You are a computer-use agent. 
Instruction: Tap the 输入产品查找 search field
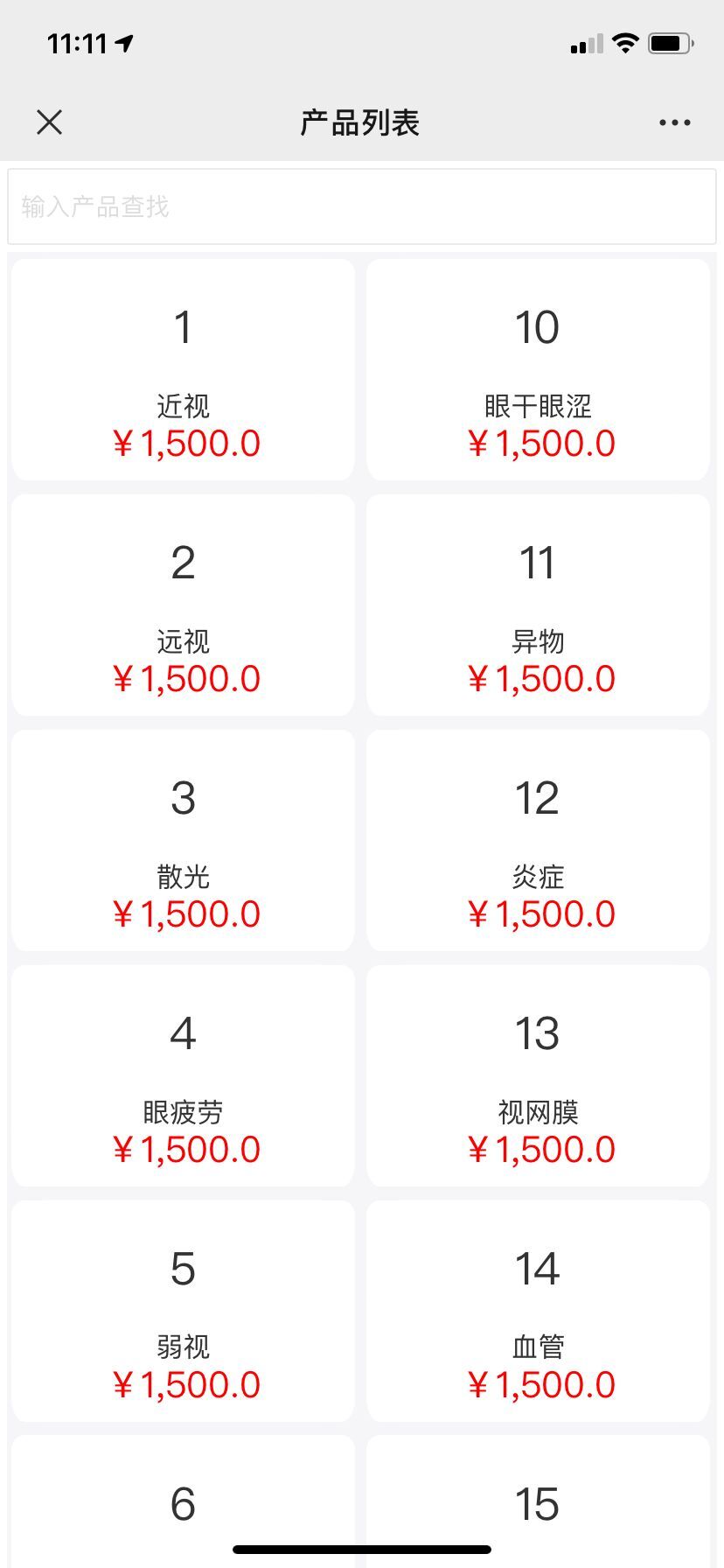362,206
